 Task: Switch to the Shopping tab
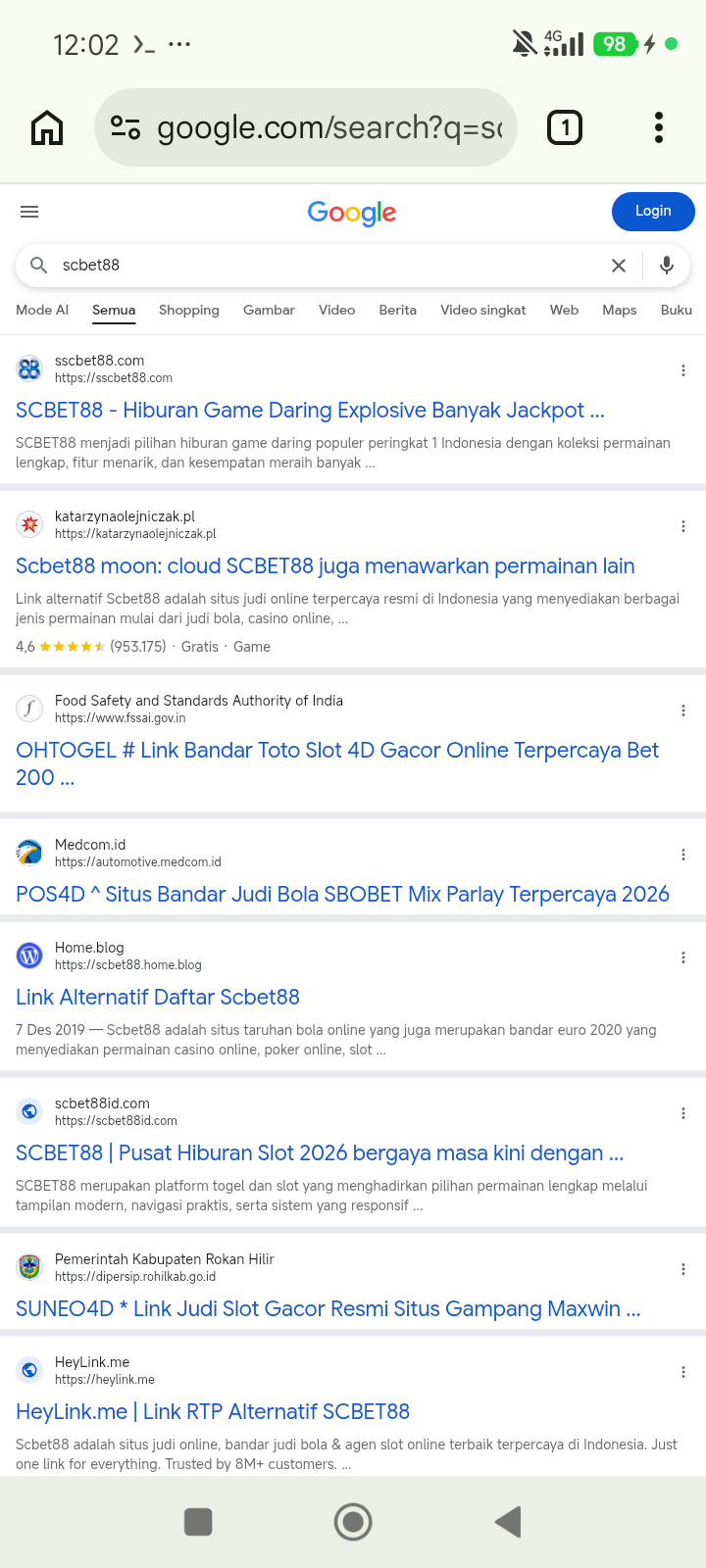(189, 310)
